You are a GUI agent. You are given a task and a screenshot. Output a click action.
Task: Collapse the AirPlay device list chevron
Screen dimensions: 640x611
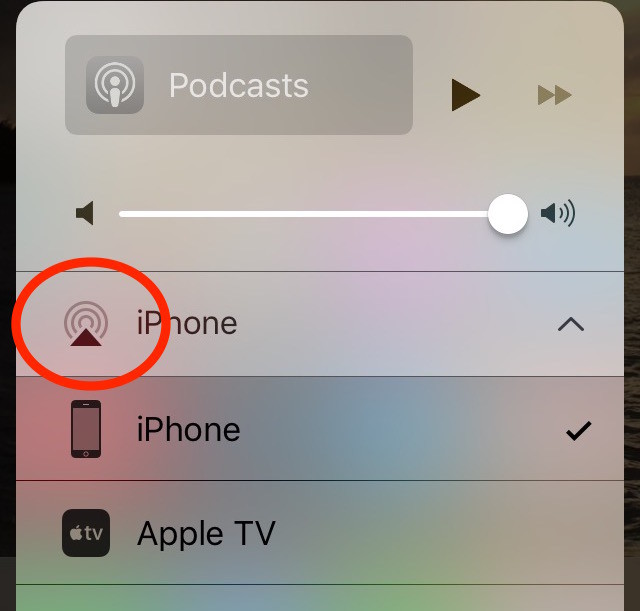[x=570, y=324]
